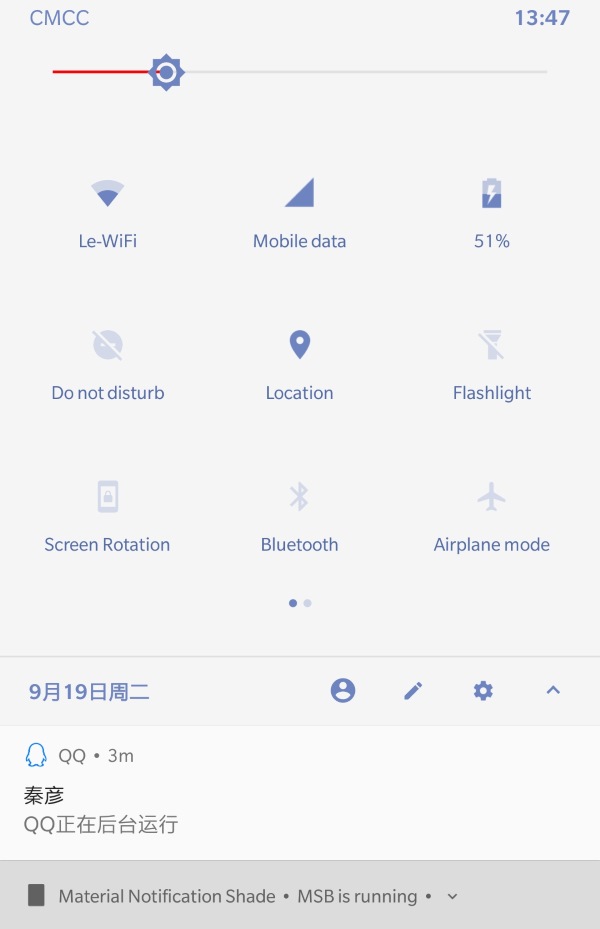Open settings via the gear icon
The image size is (600, 929).
tap(483, 691)
